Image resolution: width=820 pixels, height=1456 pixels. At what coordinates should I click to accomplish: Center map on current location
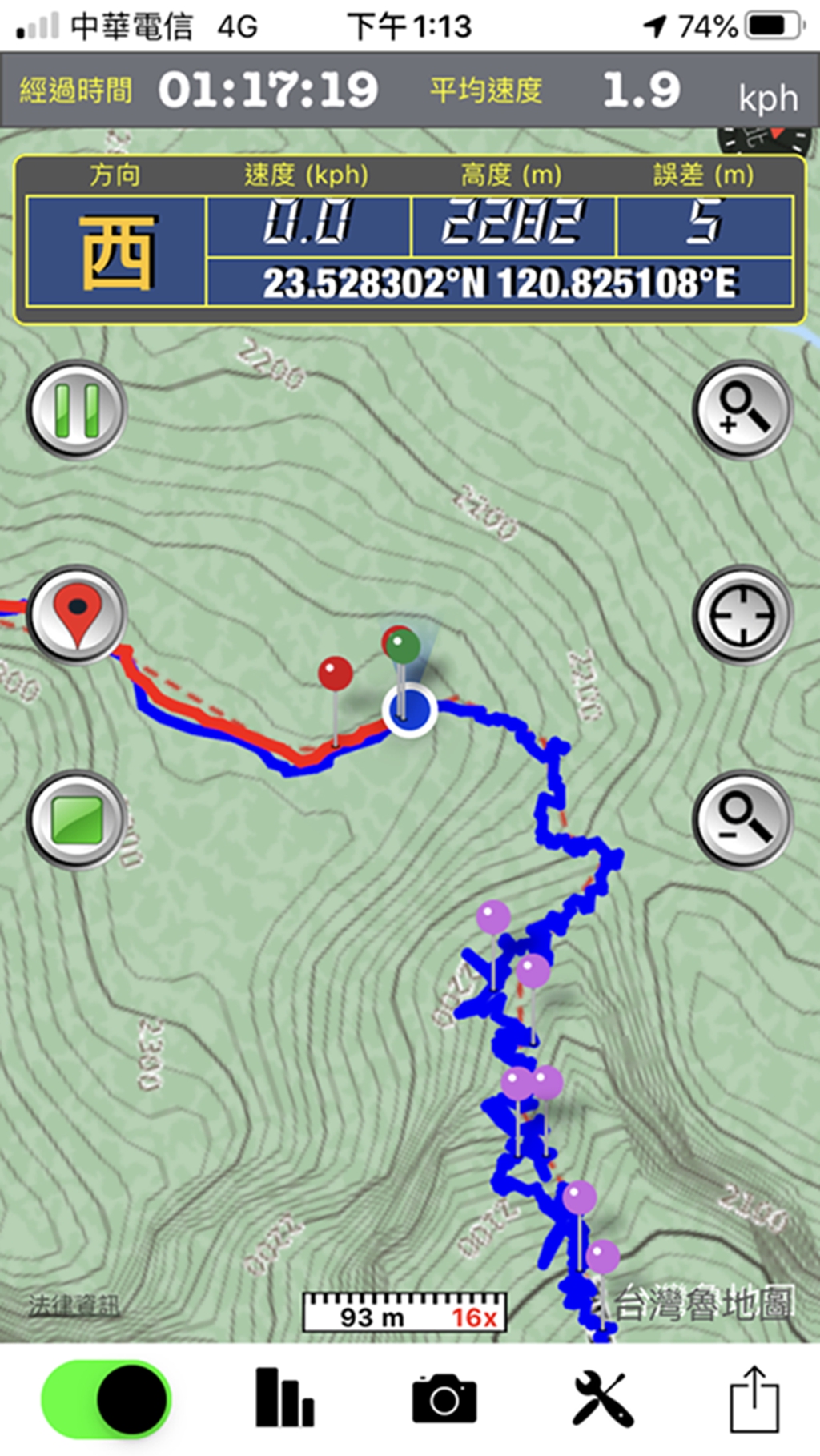tap(742, 614)
